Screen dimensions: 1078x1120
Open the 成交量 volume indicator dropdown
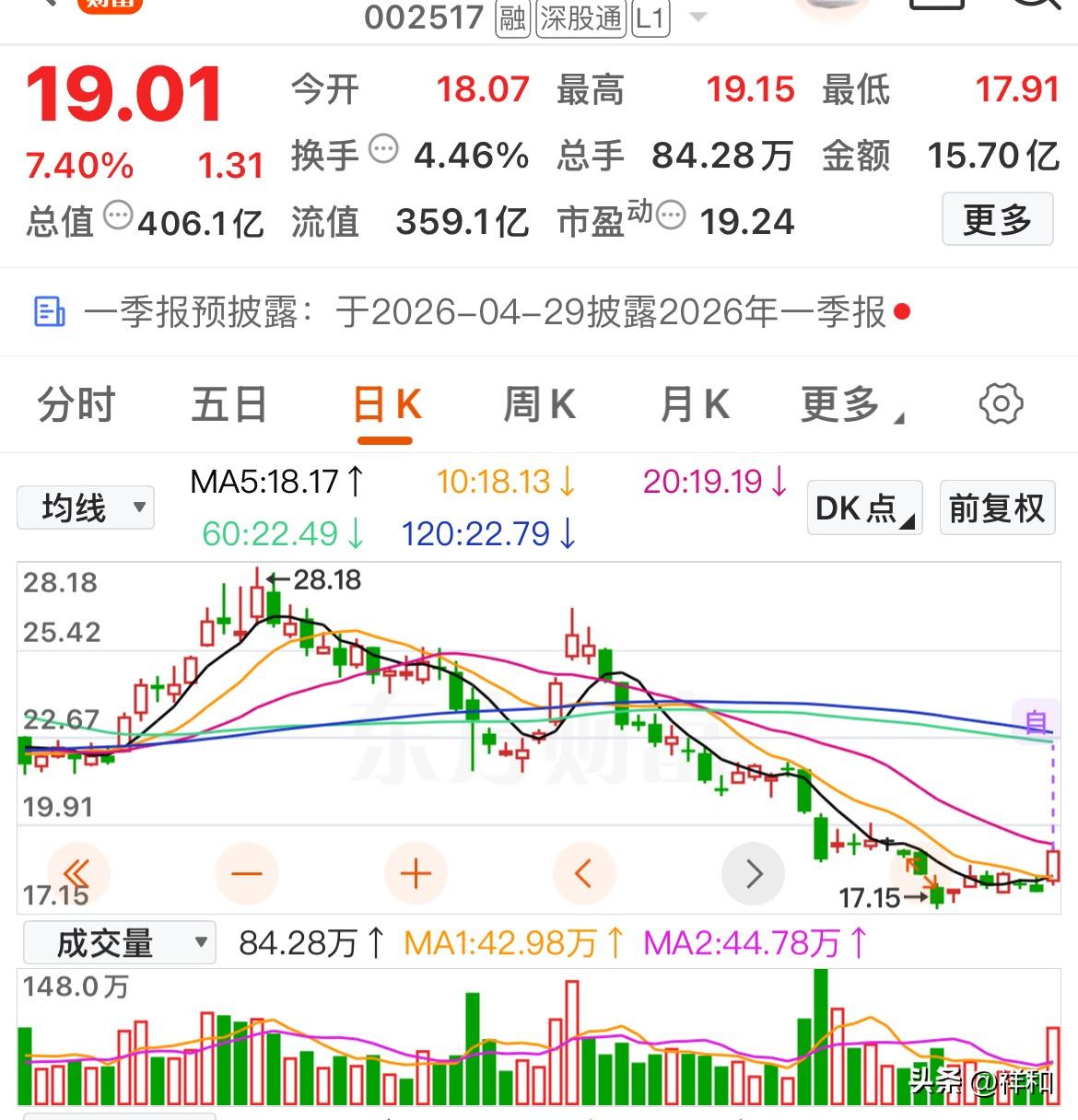pos(117,942)
